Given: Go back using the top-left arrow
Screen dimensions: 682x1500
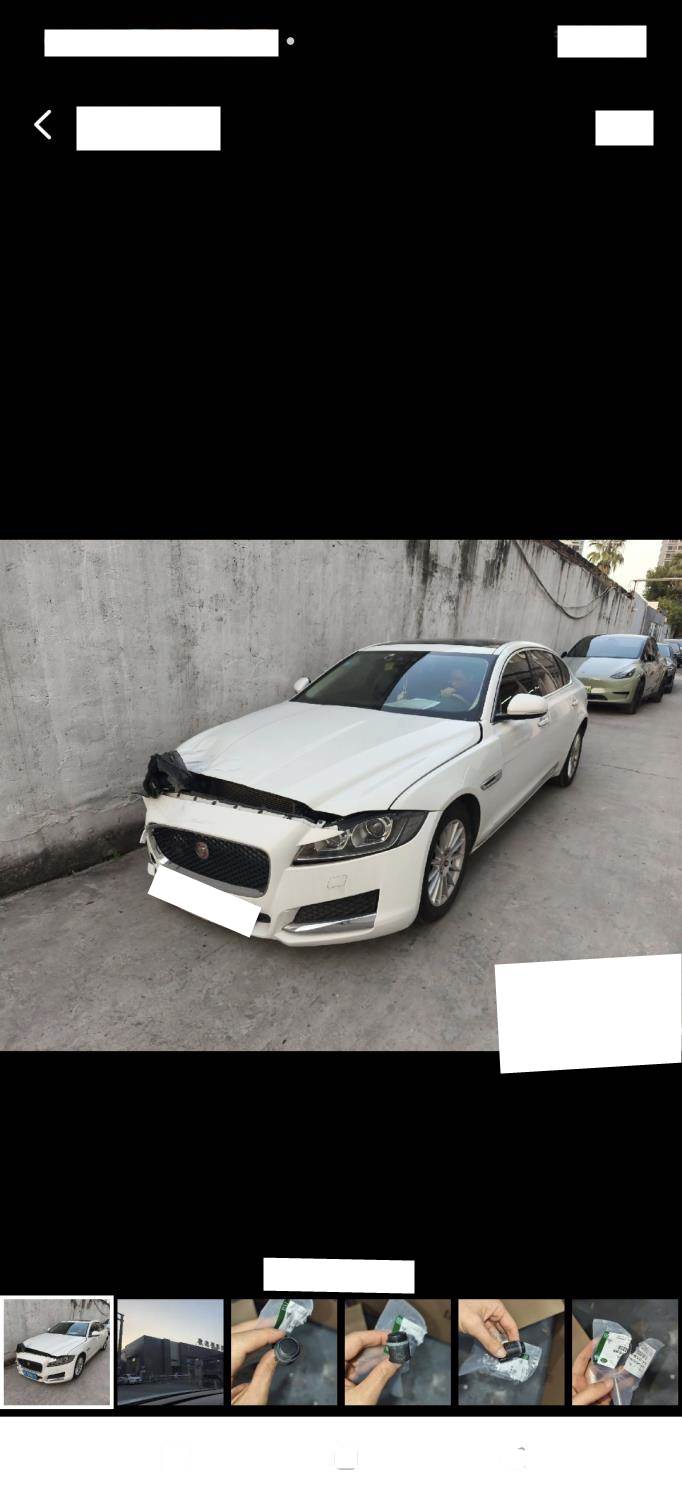Looking at the screenshot, I should [x=42, y=126].
